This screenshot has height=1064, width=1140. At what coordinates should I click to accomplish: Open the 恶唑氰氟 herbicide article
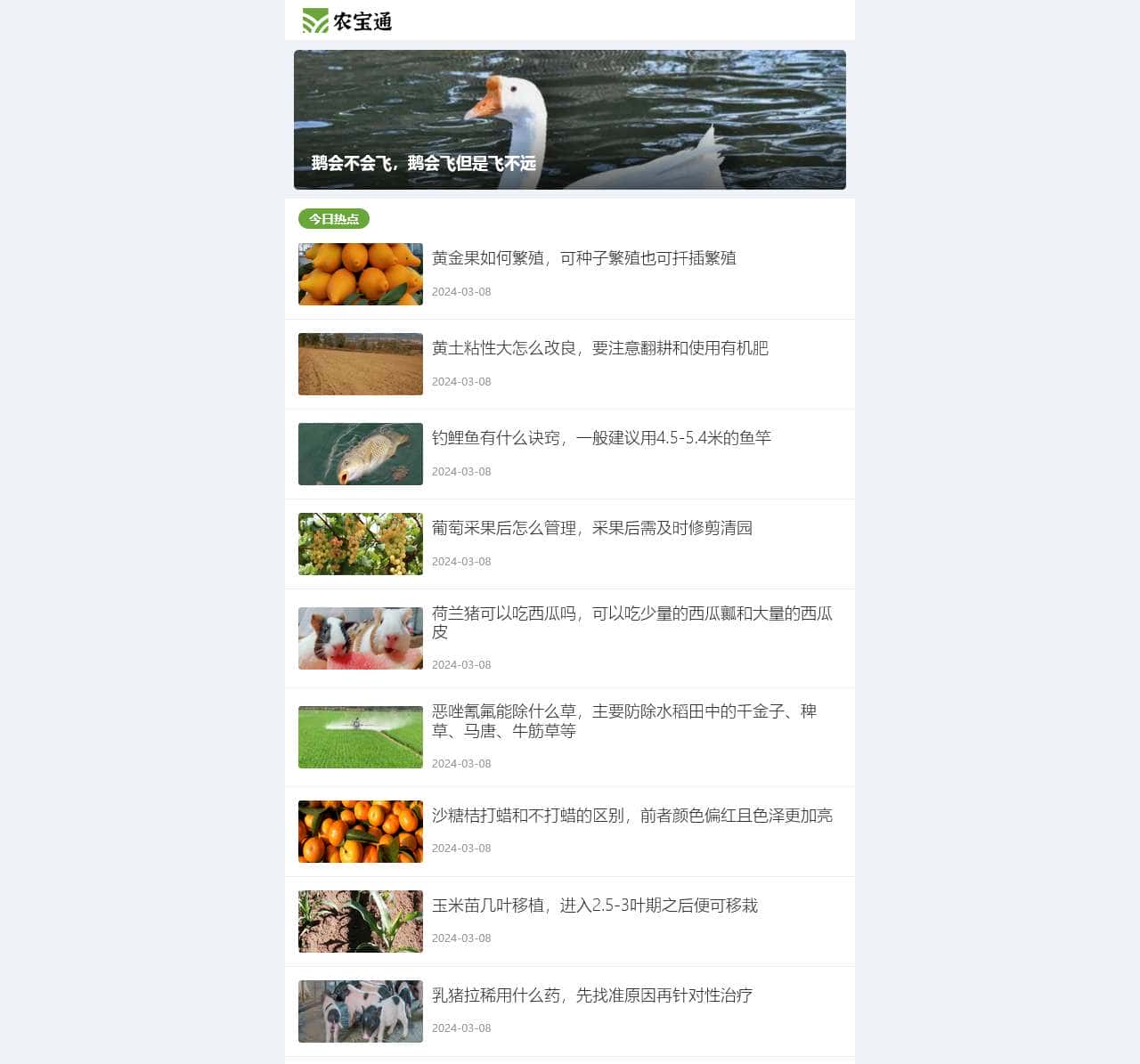[623, 720]
